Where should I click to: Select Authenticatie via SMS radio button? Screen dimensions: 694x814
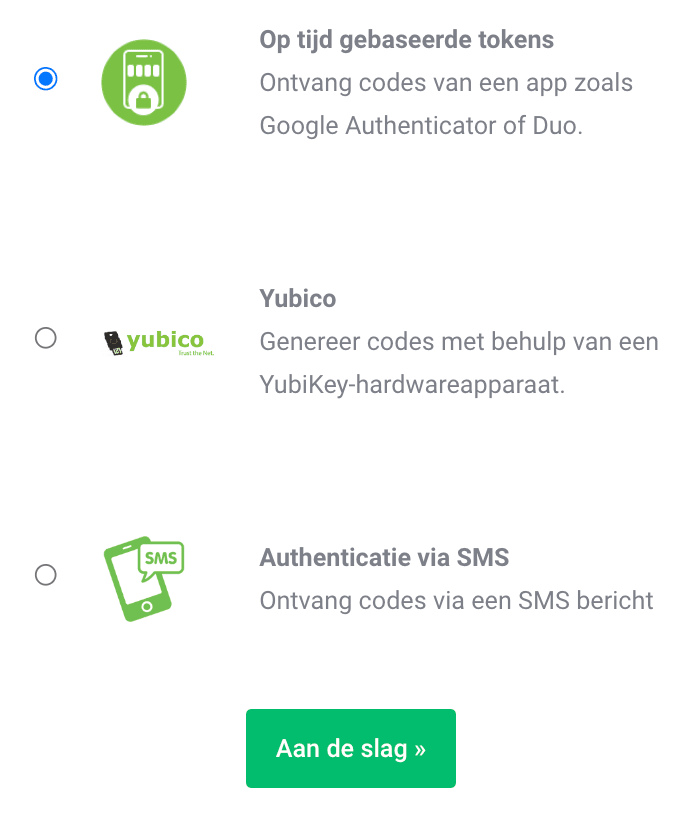[45, 575]
